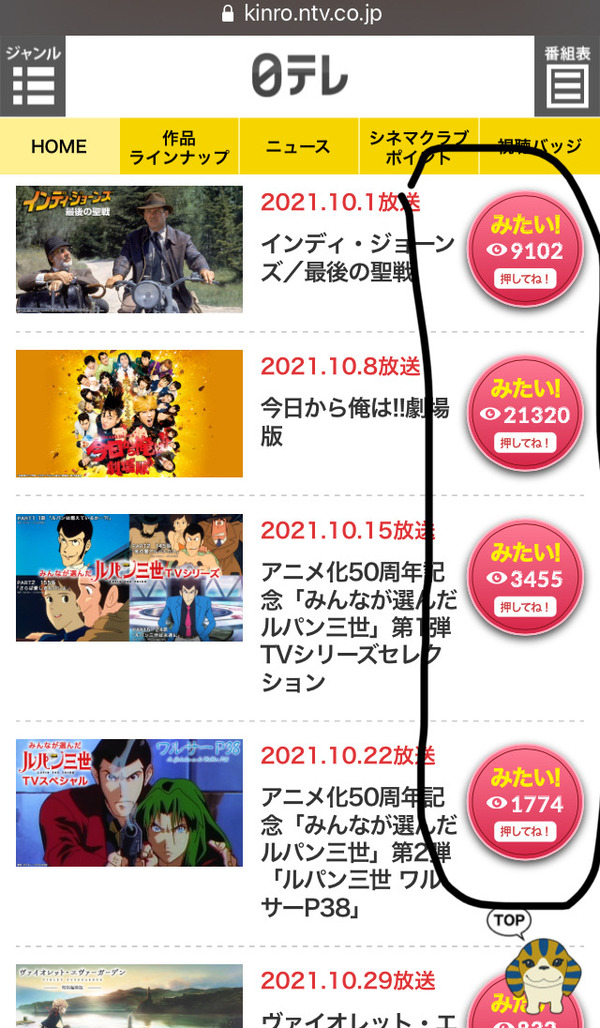This screenshot has width=600, height=1028.
Task: Switch to the HOME tab
Action: pos(59,146)
